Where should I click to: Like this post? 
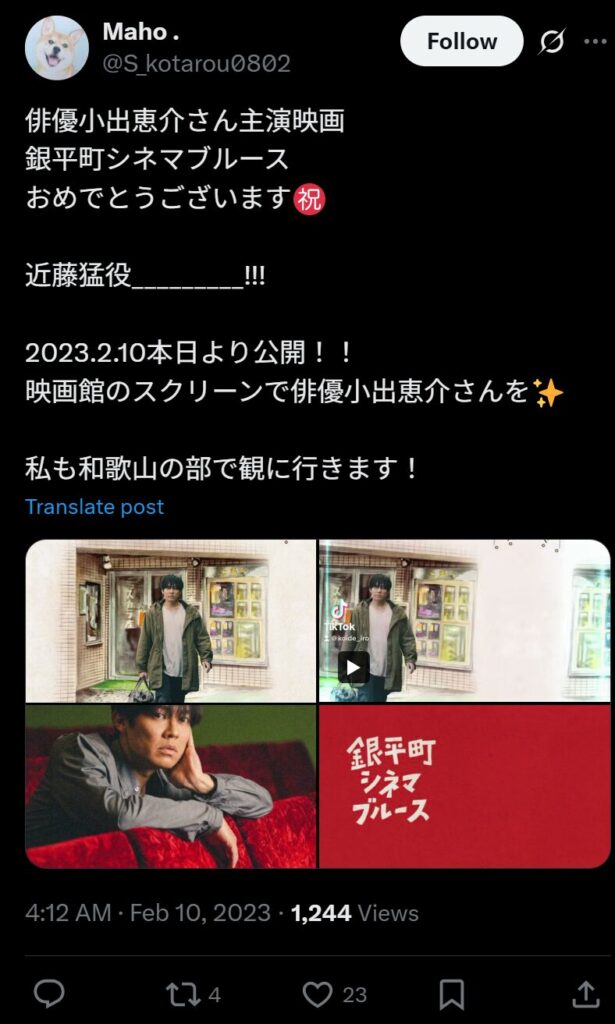(318, 994)
